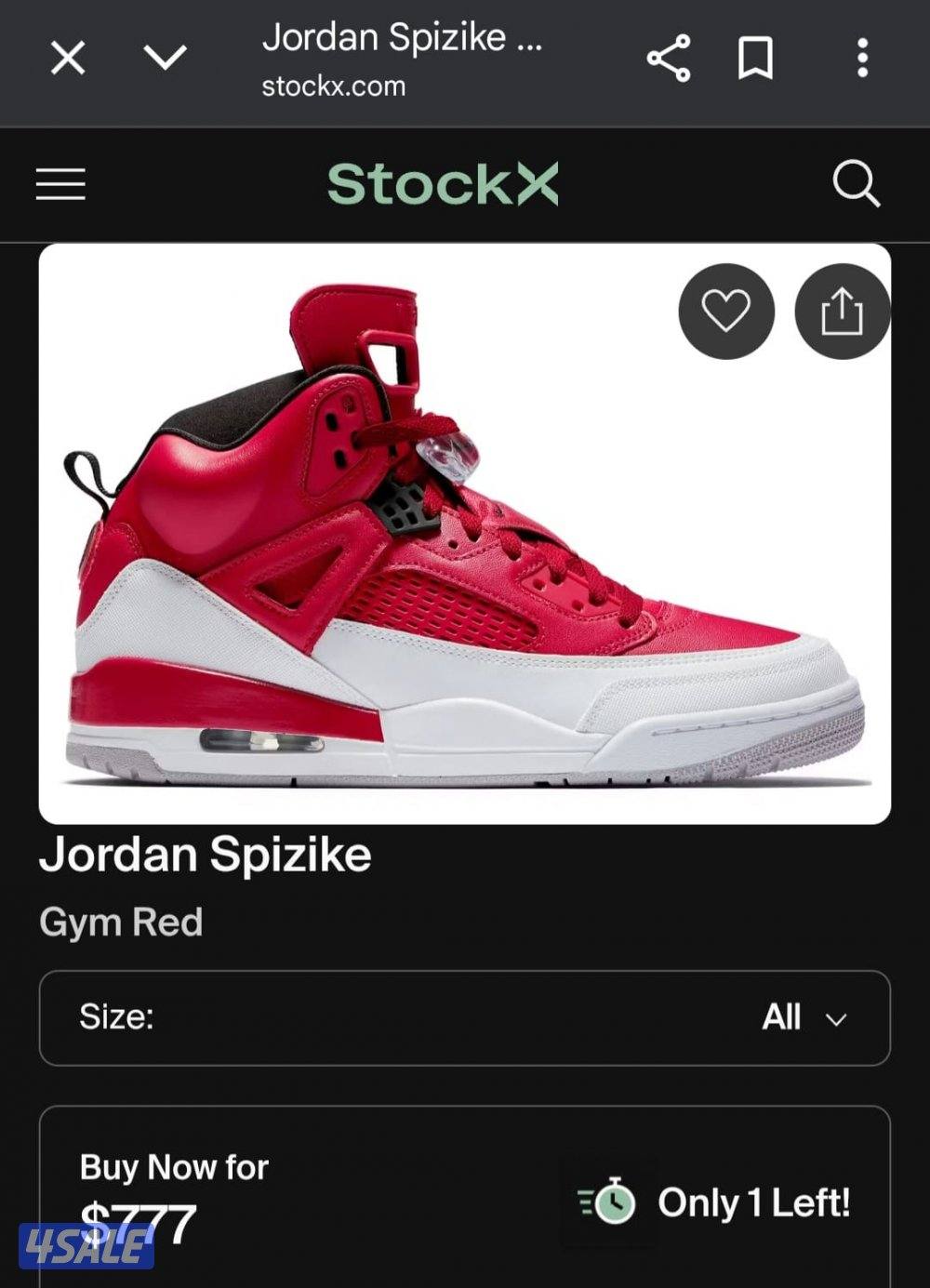
Task: Open the StockX navigation menu
Action: tap(60, 183)
